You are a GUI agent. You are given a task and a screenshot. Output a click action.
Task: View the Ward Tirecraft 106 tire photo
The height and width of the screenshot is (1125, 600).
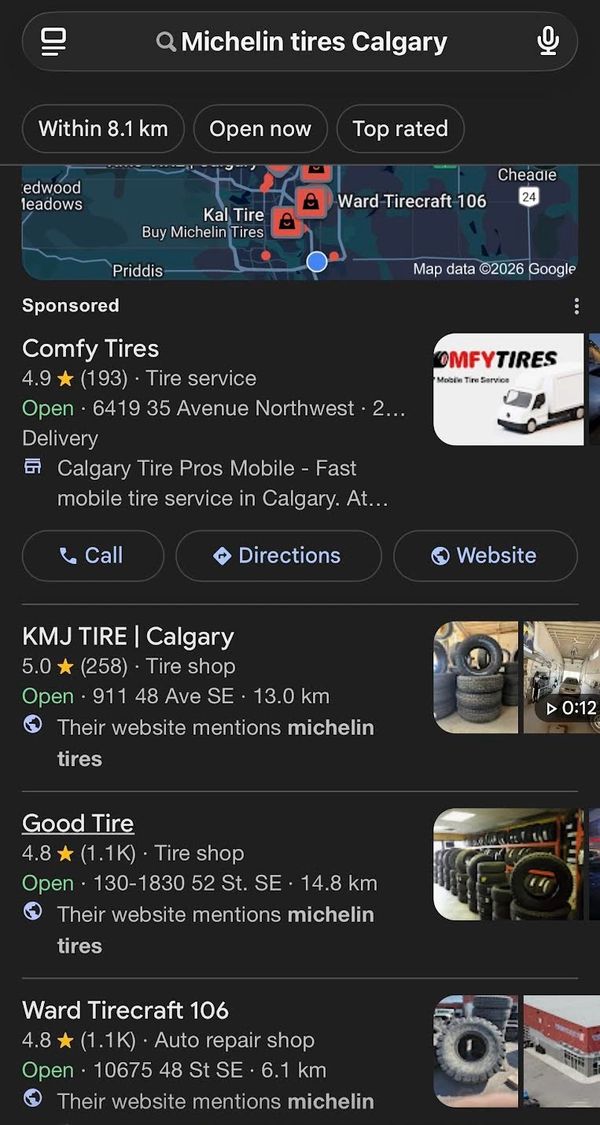[x=475, y=1050]
